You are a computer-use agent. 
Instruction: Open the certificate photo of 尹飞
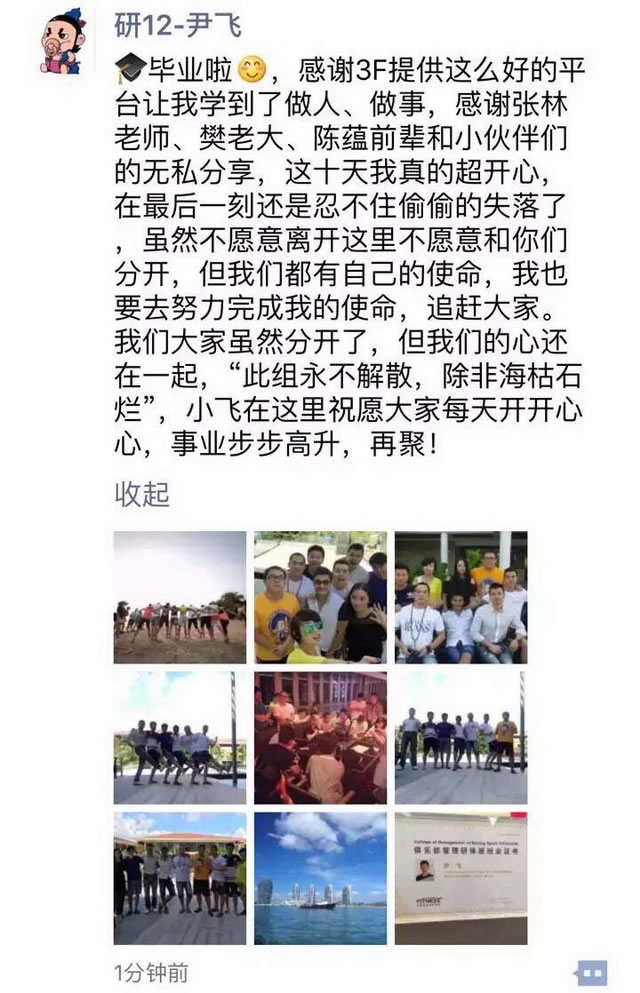(460, 878)
